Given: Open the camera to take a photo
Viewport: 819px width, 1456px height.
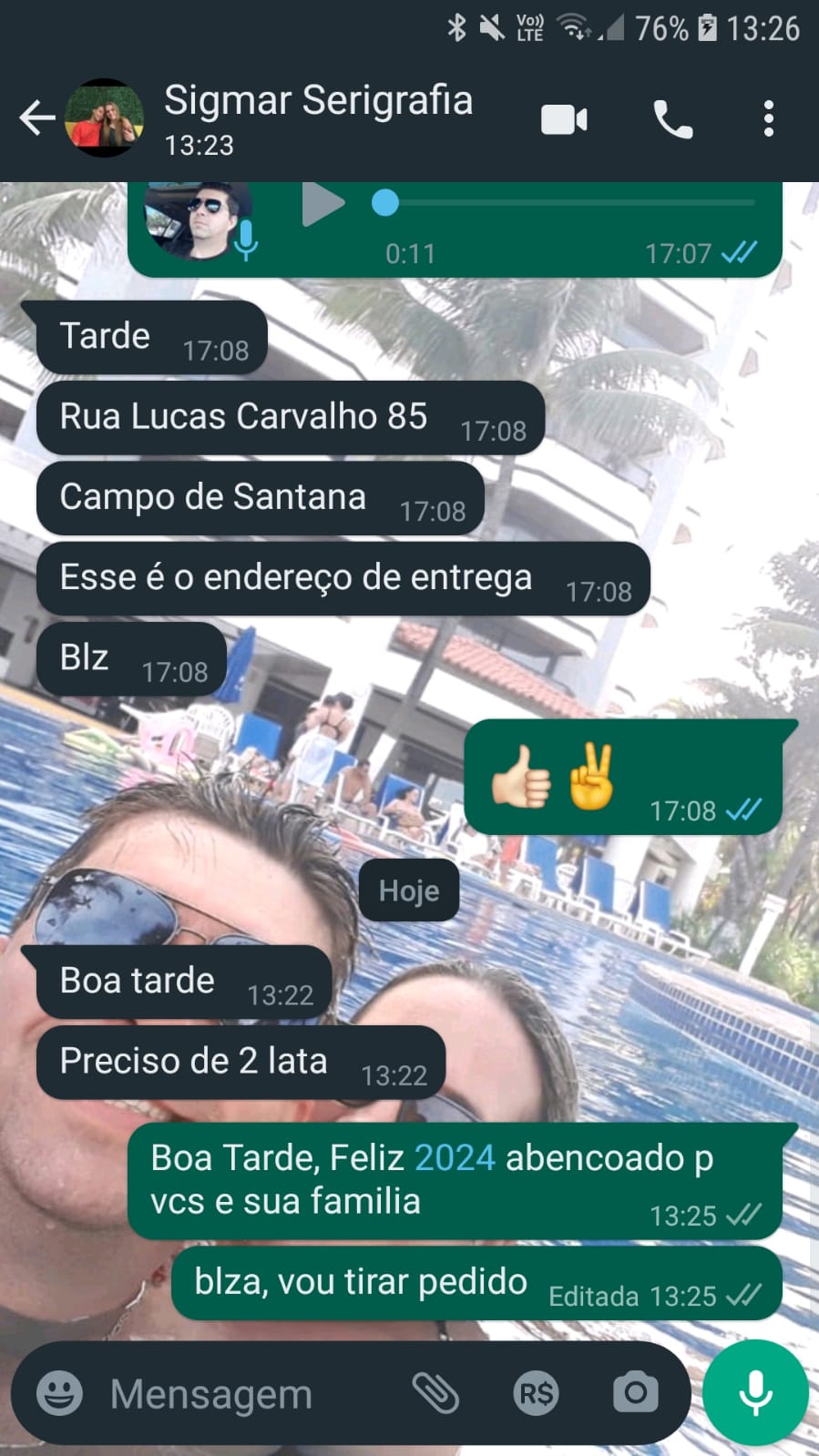Looking at the screenshot, I should [x=635, y=1392].
